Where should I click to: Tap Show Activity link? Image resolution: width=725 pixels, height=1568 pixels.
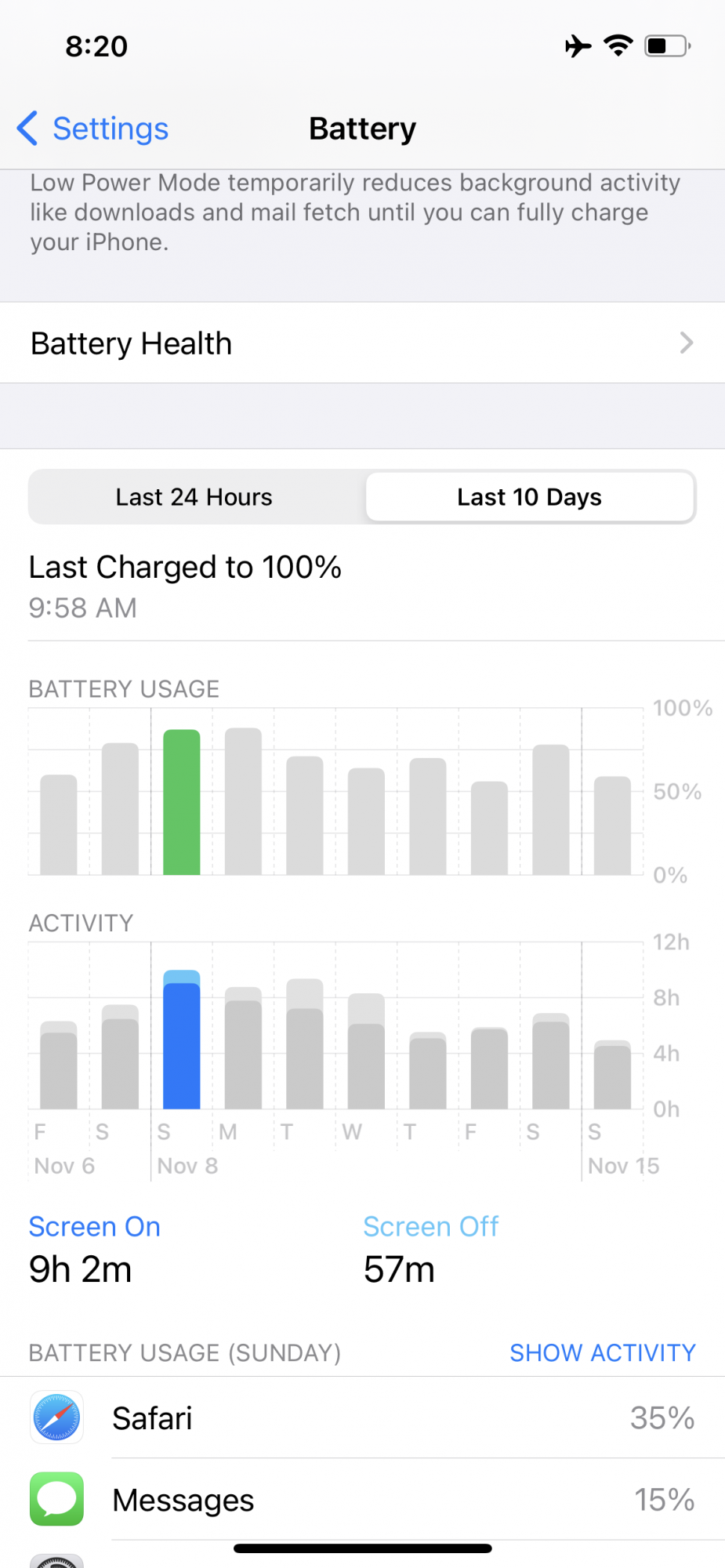[x=602, y=1352]
